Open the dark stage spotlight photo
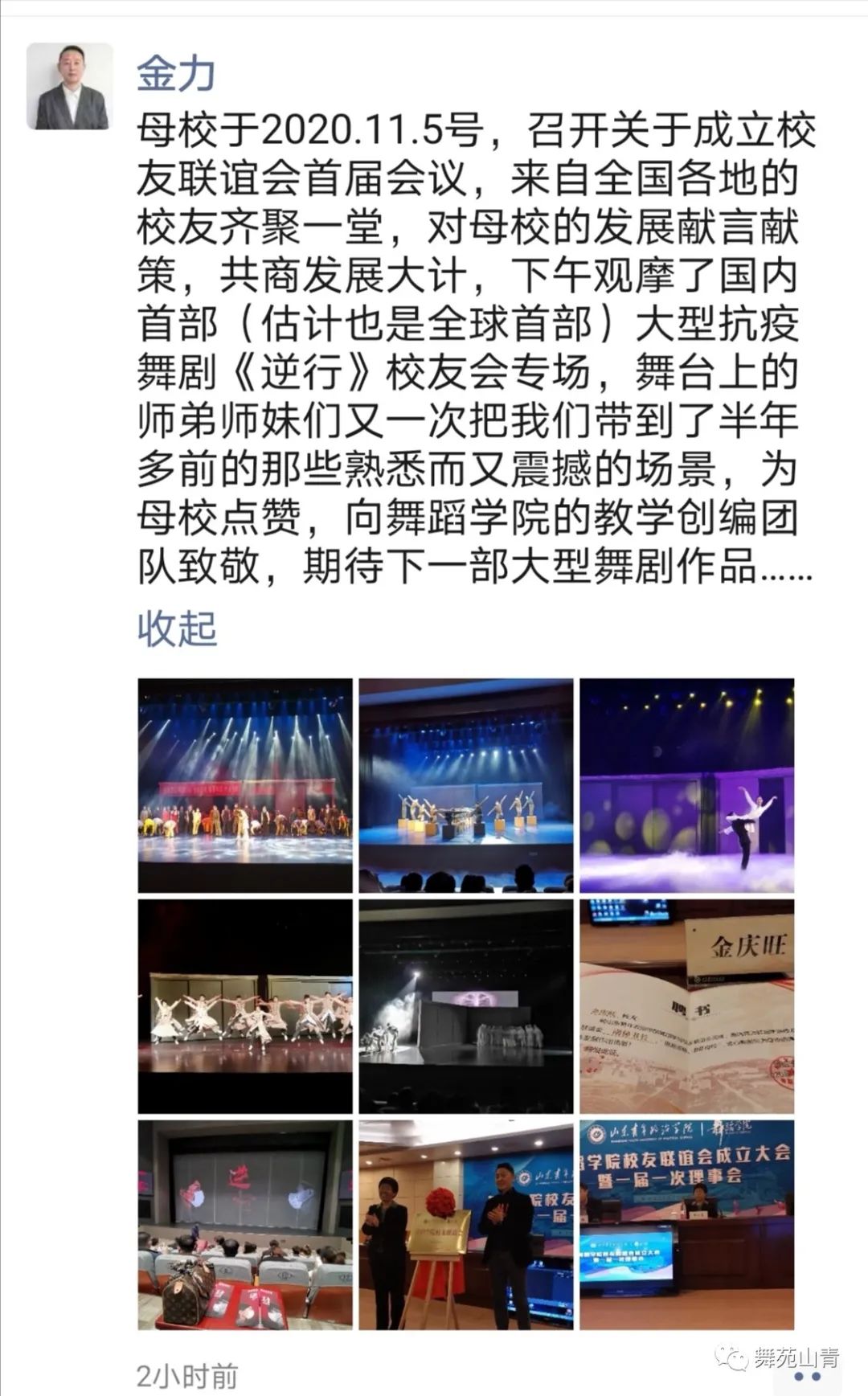The height and width of the screenshot is (1396, 868). tap(466, 1006)
